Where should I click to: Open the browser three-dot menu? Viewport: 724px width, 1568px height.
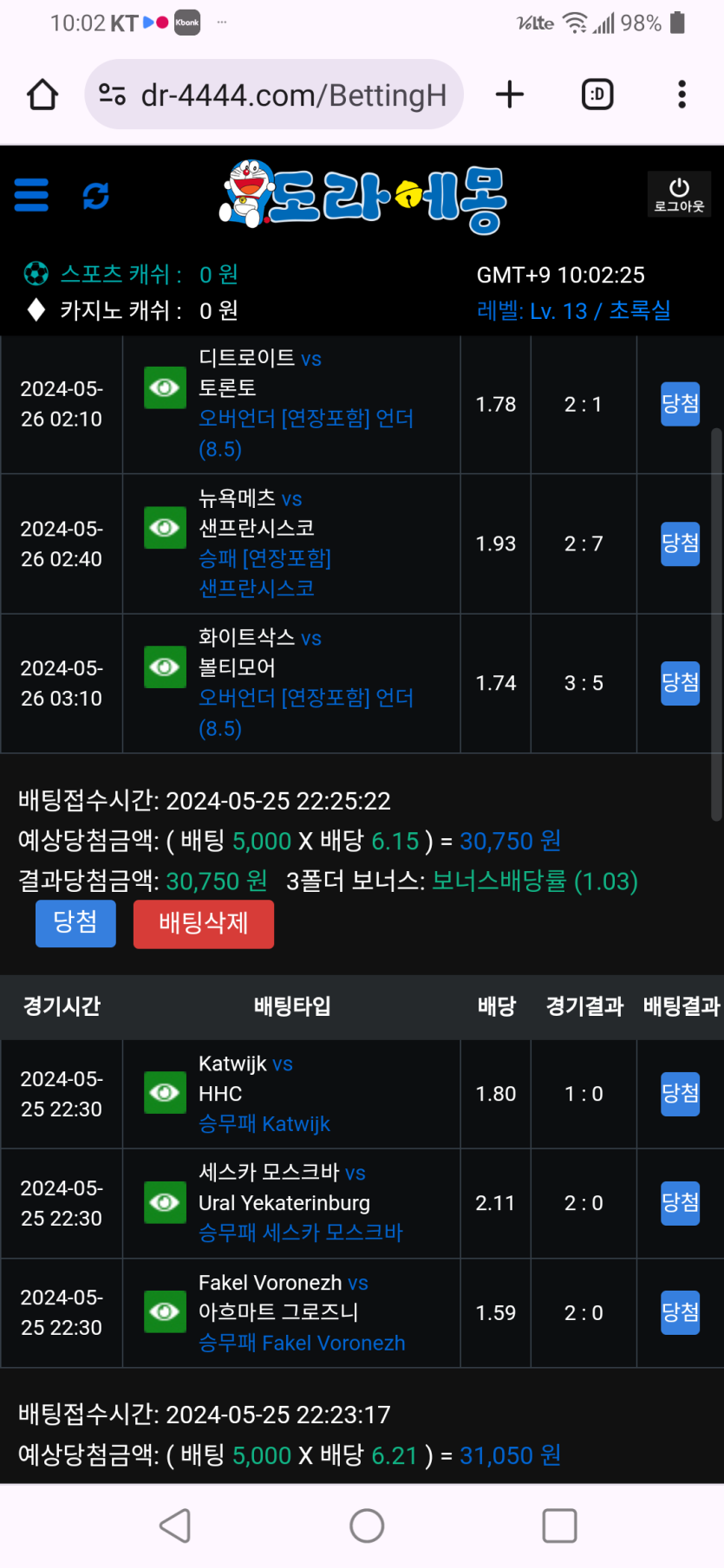[x=682, y=94]
